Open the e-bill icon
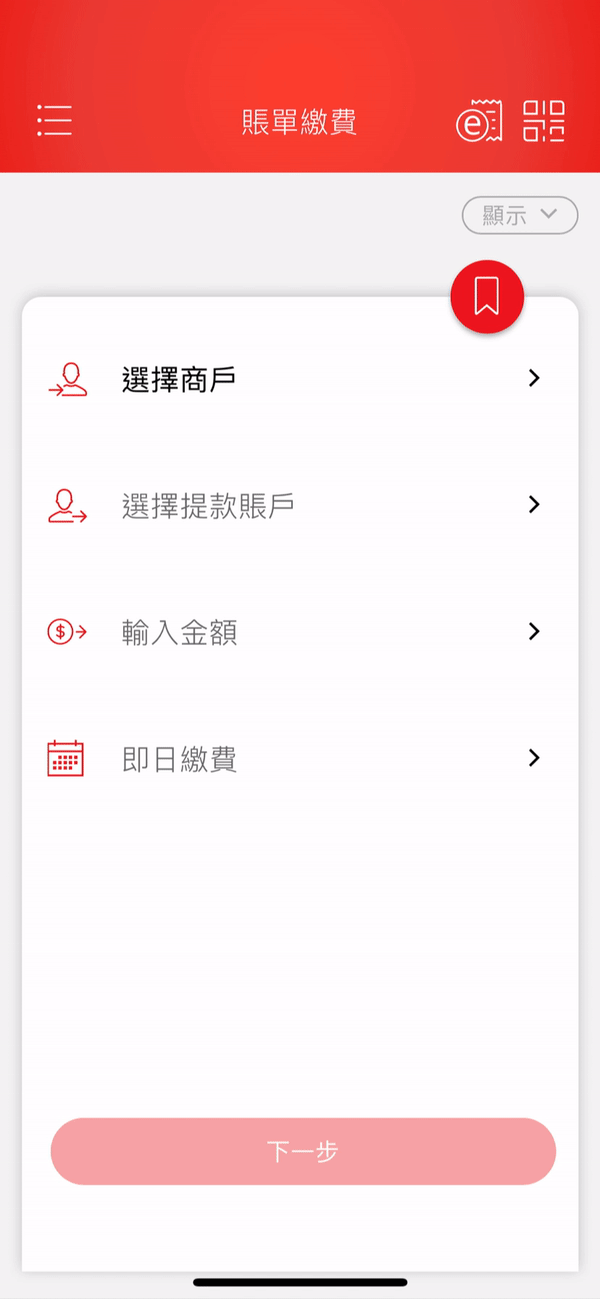Screen dimensions: 600x1299 477,121
